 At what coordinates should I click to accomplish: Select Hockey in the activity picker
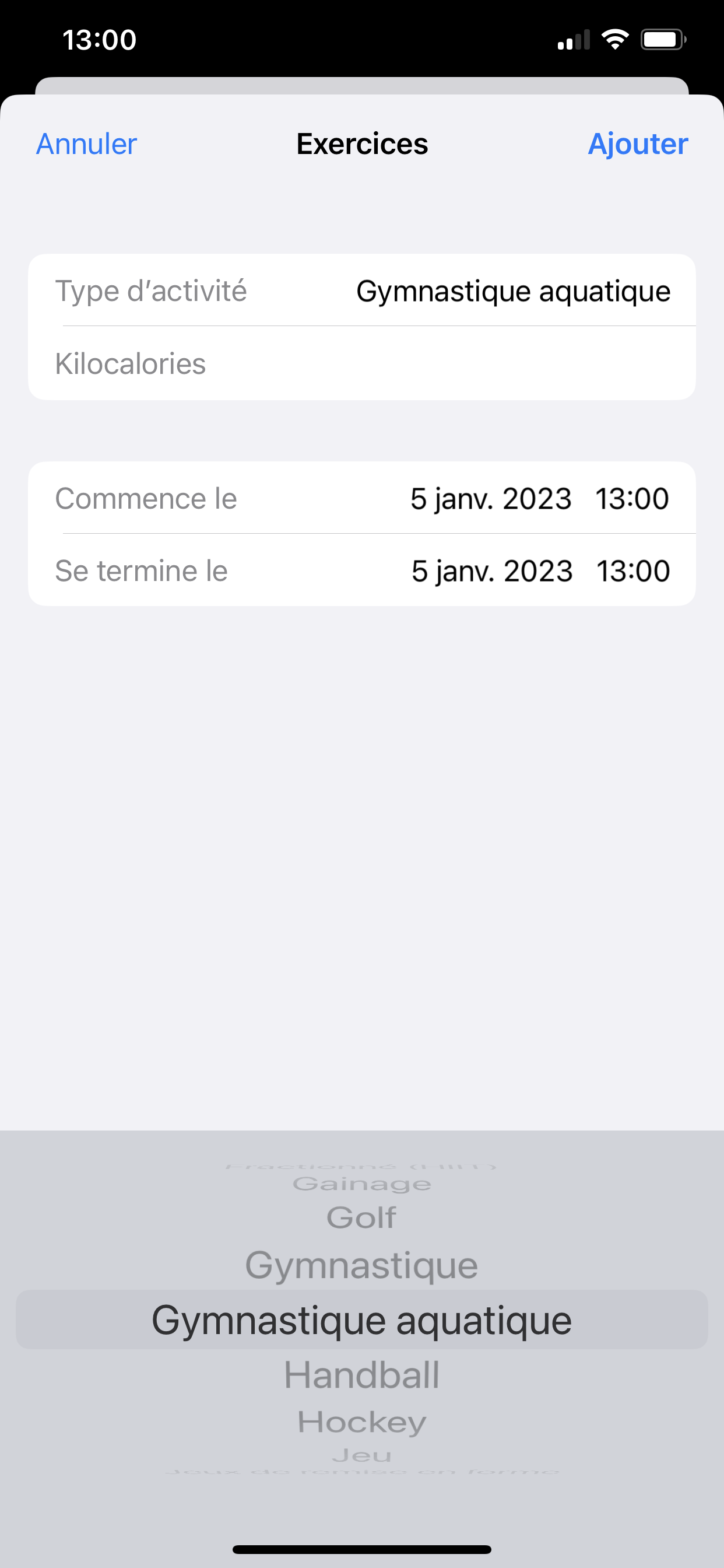[361, 1423]
